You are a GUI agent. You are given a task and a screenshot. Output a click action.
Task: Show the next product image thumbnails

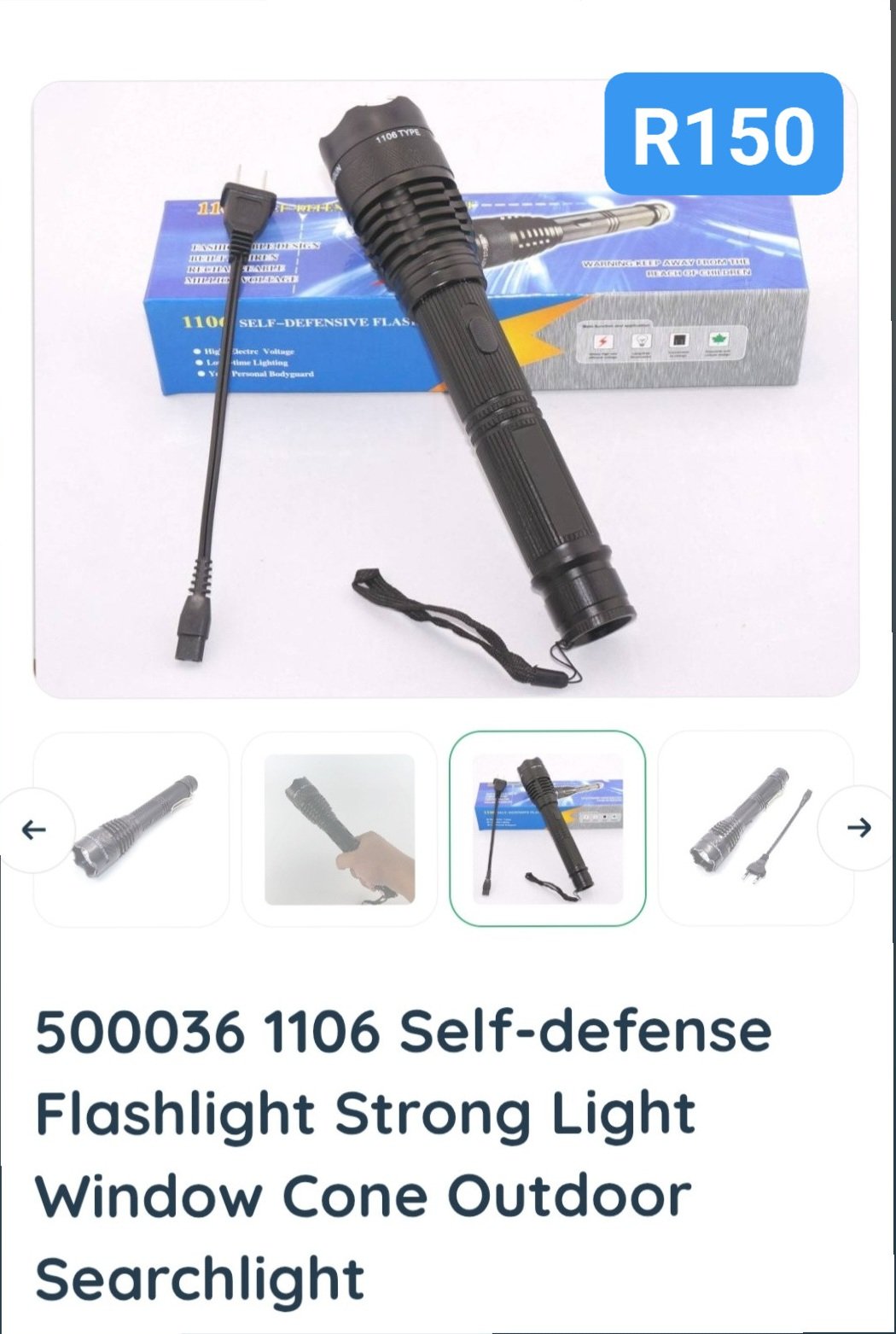point(859,827)
